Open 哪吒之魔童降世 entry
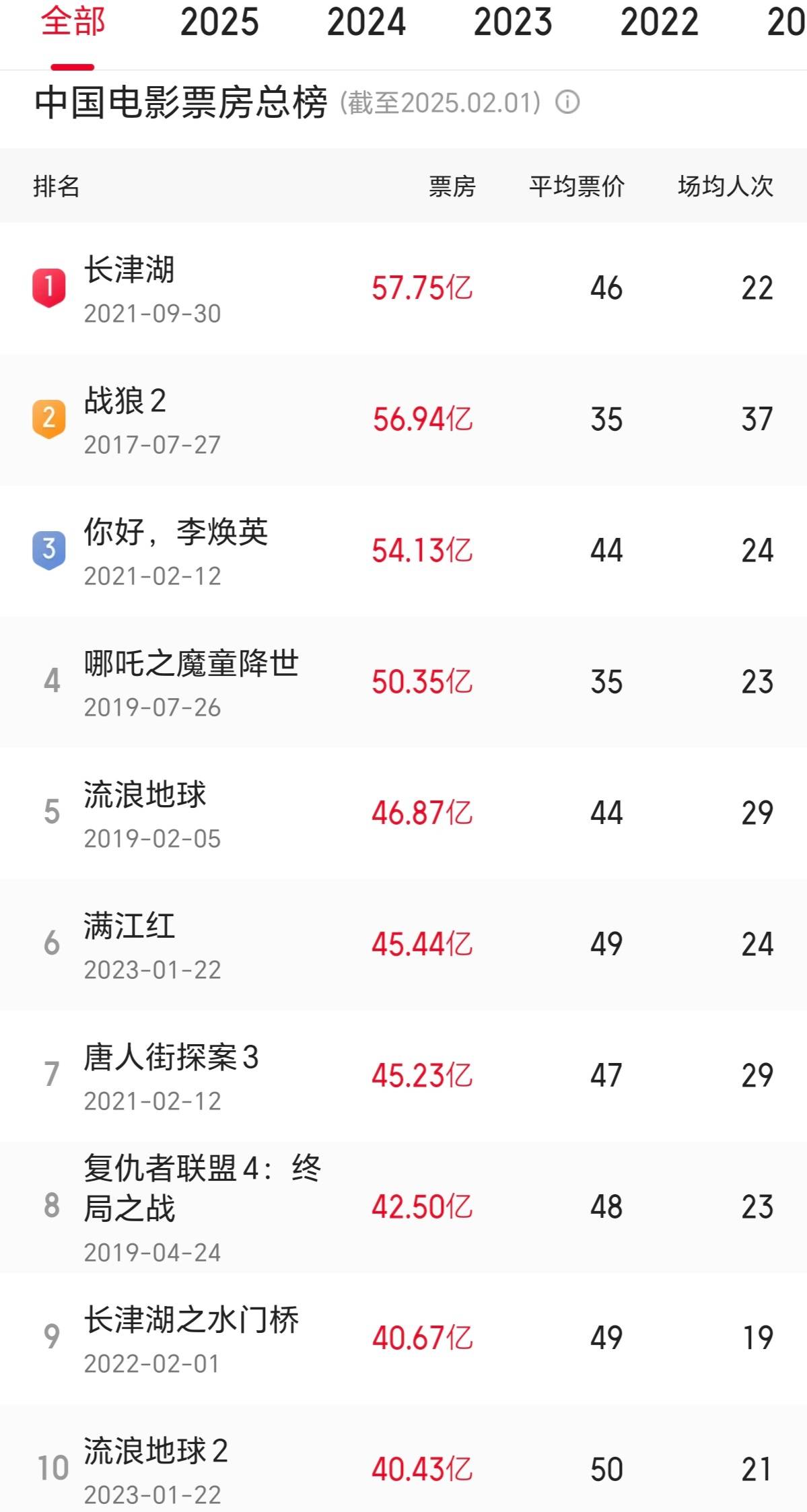 coord(191,664)
